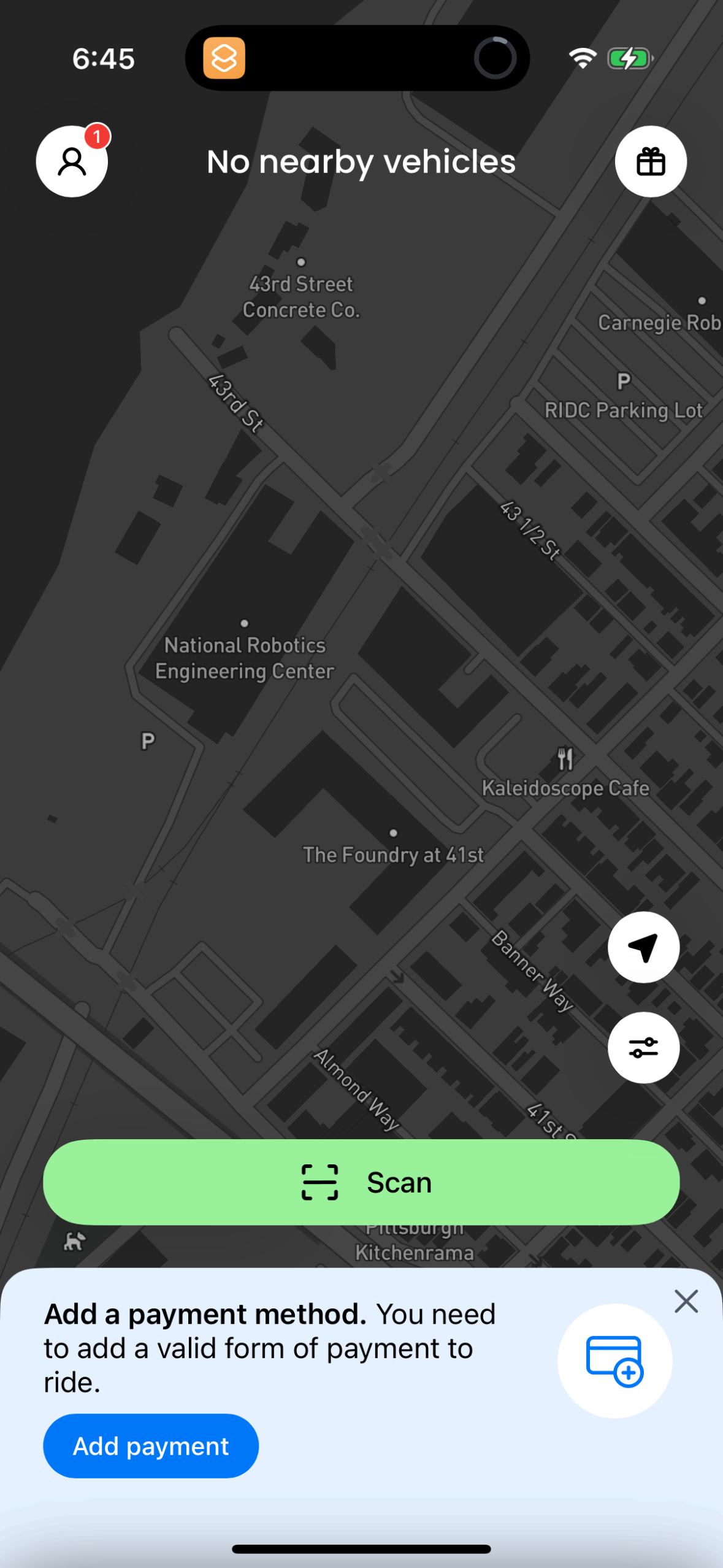Tap the payment card icon in the banner

pyautogui.click(x=615, y=1361)
